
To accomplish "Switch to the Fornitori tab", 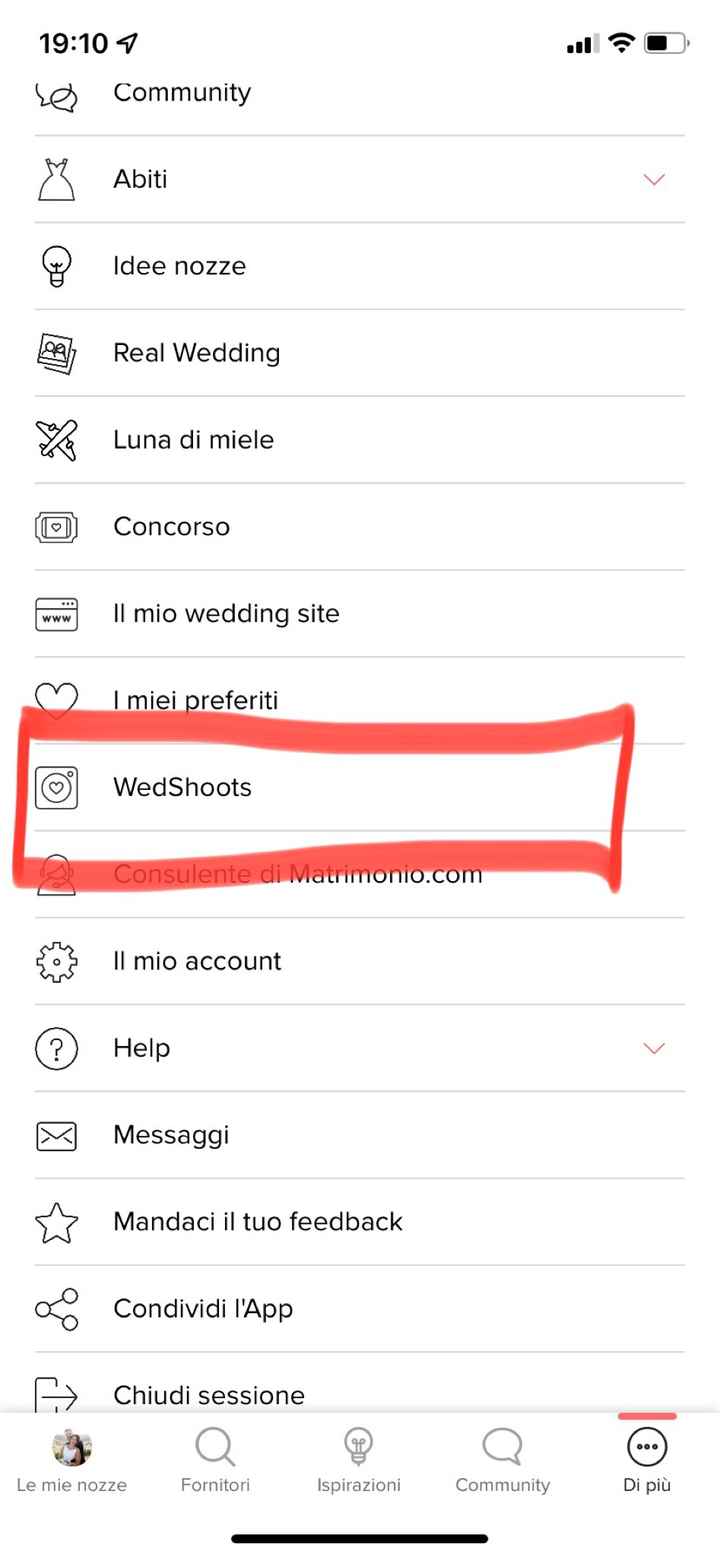I will pos(215,1460).
